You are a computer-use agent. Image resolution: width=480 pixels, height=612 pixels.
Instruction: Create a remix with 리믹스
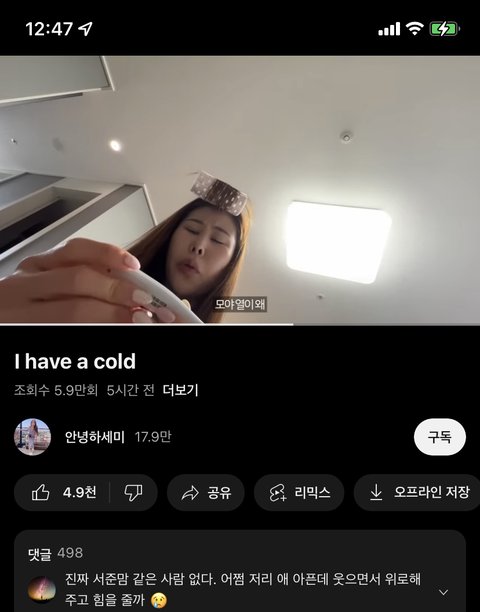pyautogui.click(x=299, y=493)
